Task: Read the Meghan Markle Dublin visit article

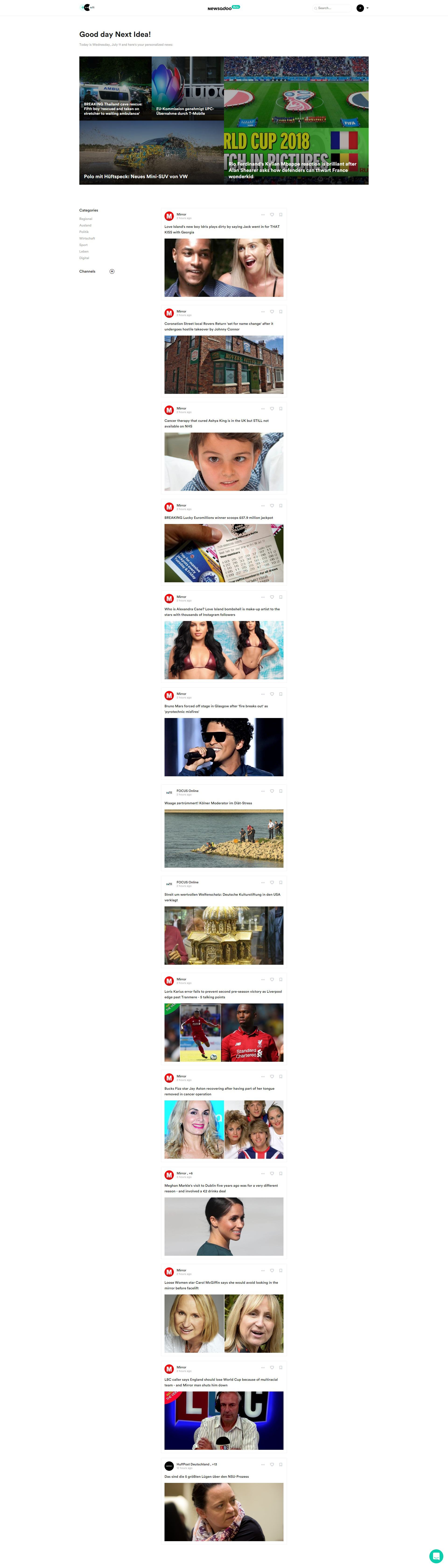Action: click(221, 1188)
